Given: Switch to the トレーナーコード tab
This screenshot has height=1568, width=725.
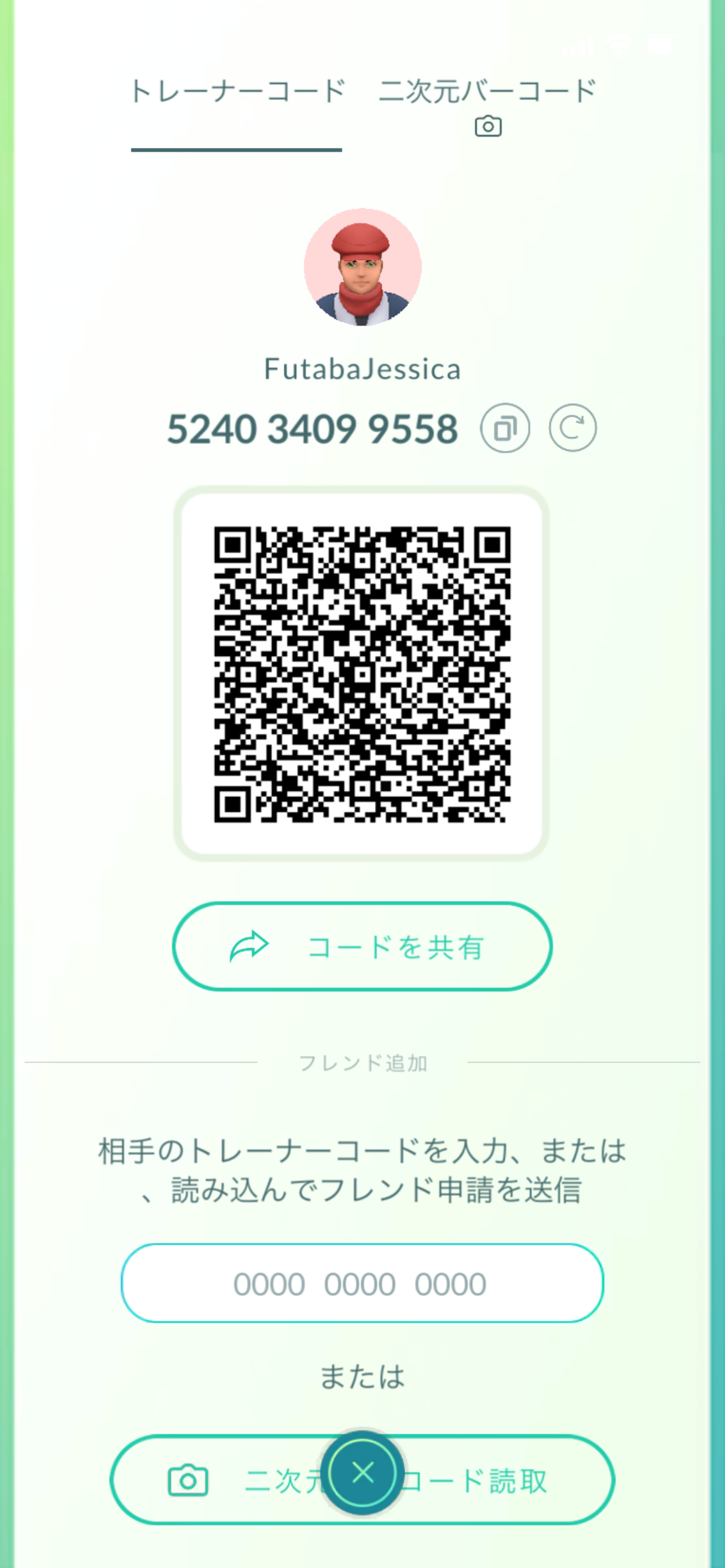Looking at the screenshot, I should click(237, 93).
